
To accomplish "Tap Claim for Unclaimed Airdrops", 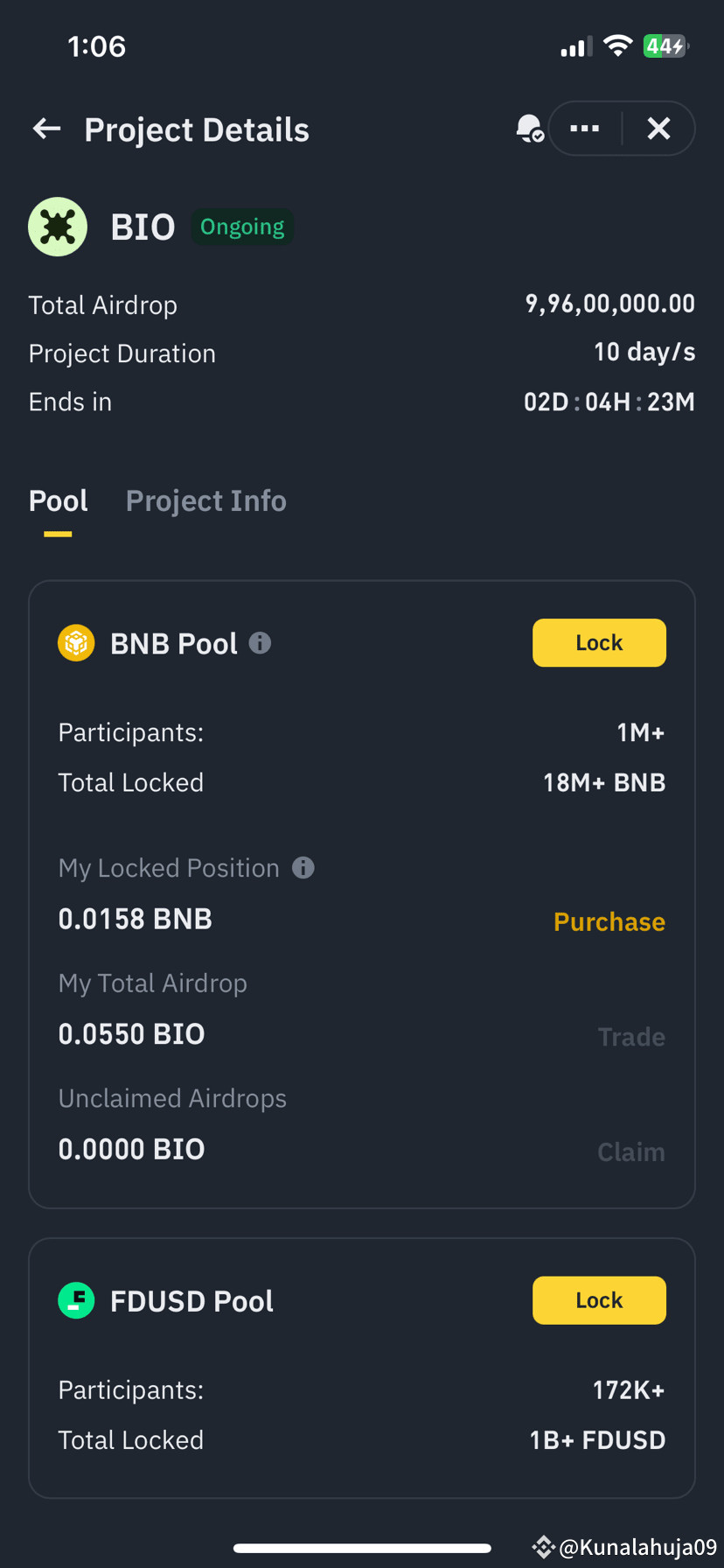I will point(631,1151).
